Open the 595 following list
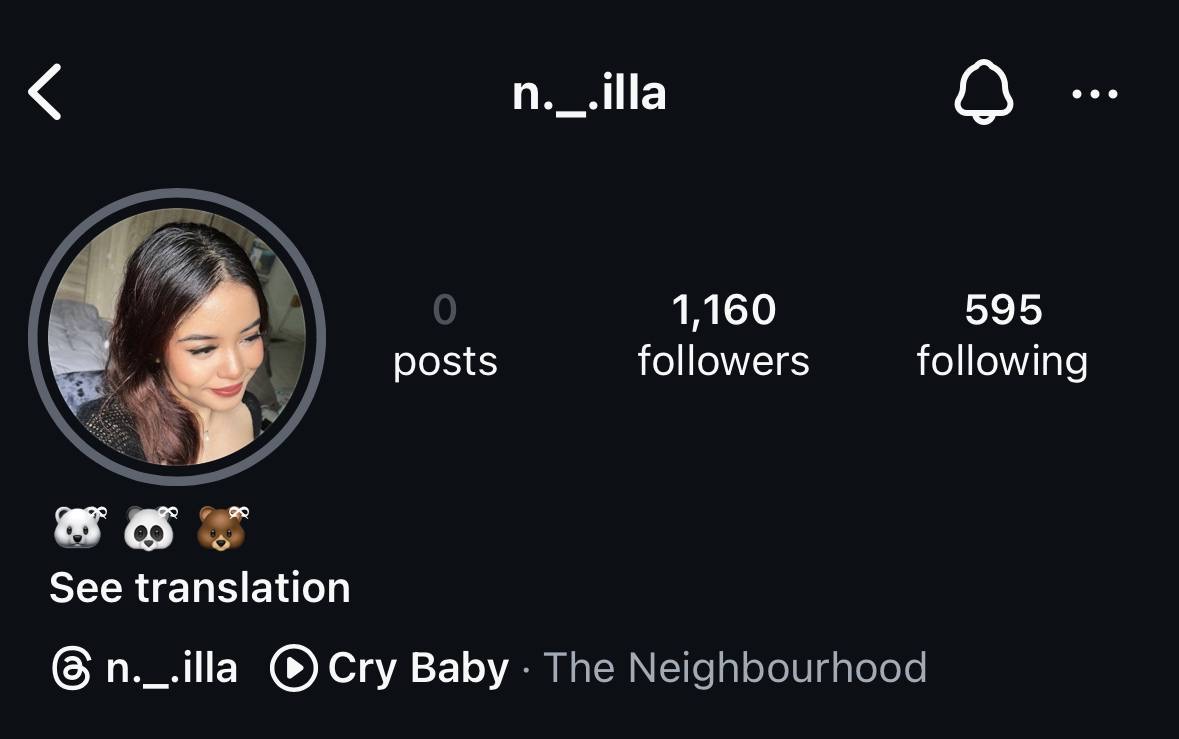This screenshot has height=739, width=1179. [x=1002, y=335]
